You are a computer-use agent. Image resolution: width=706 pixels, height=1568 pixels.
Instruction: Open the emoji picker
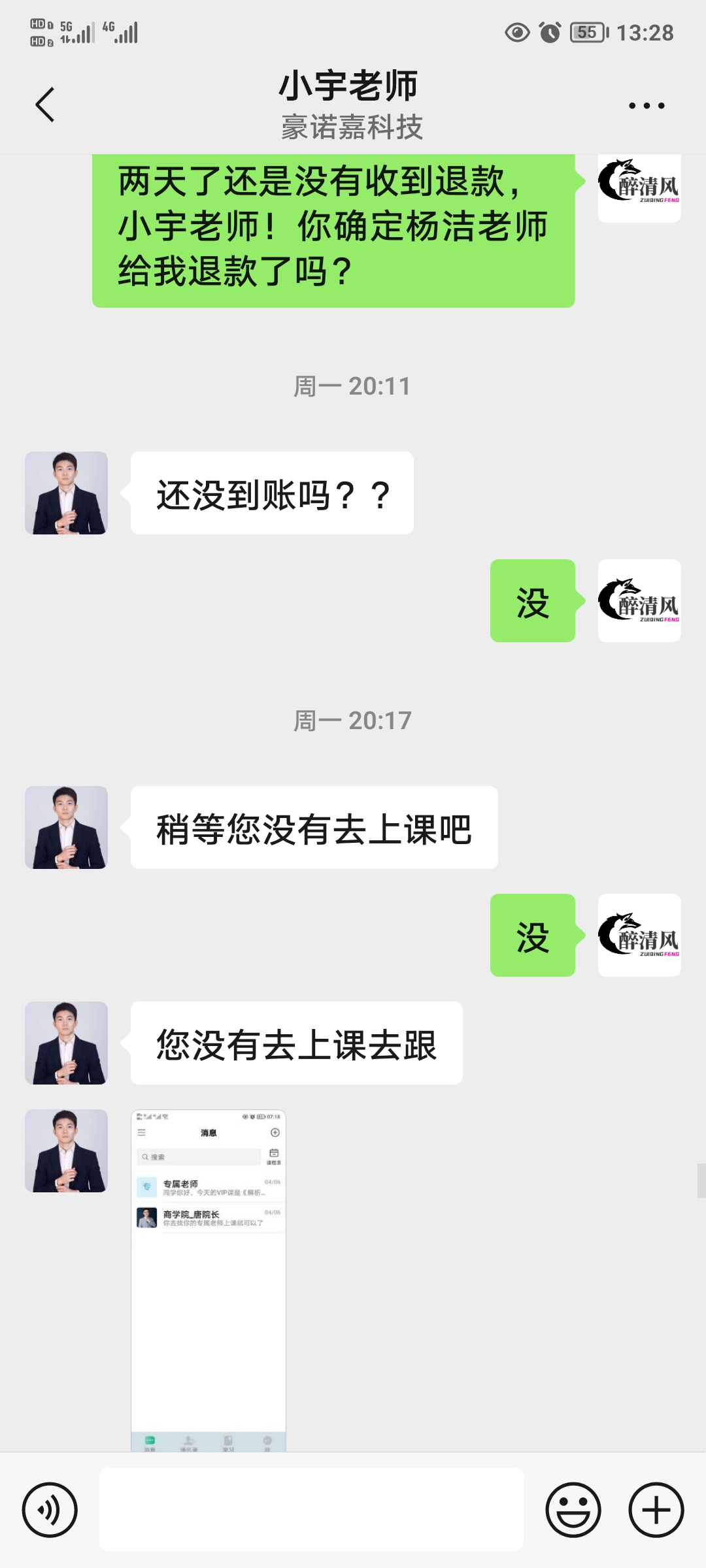click(573, 1510)
